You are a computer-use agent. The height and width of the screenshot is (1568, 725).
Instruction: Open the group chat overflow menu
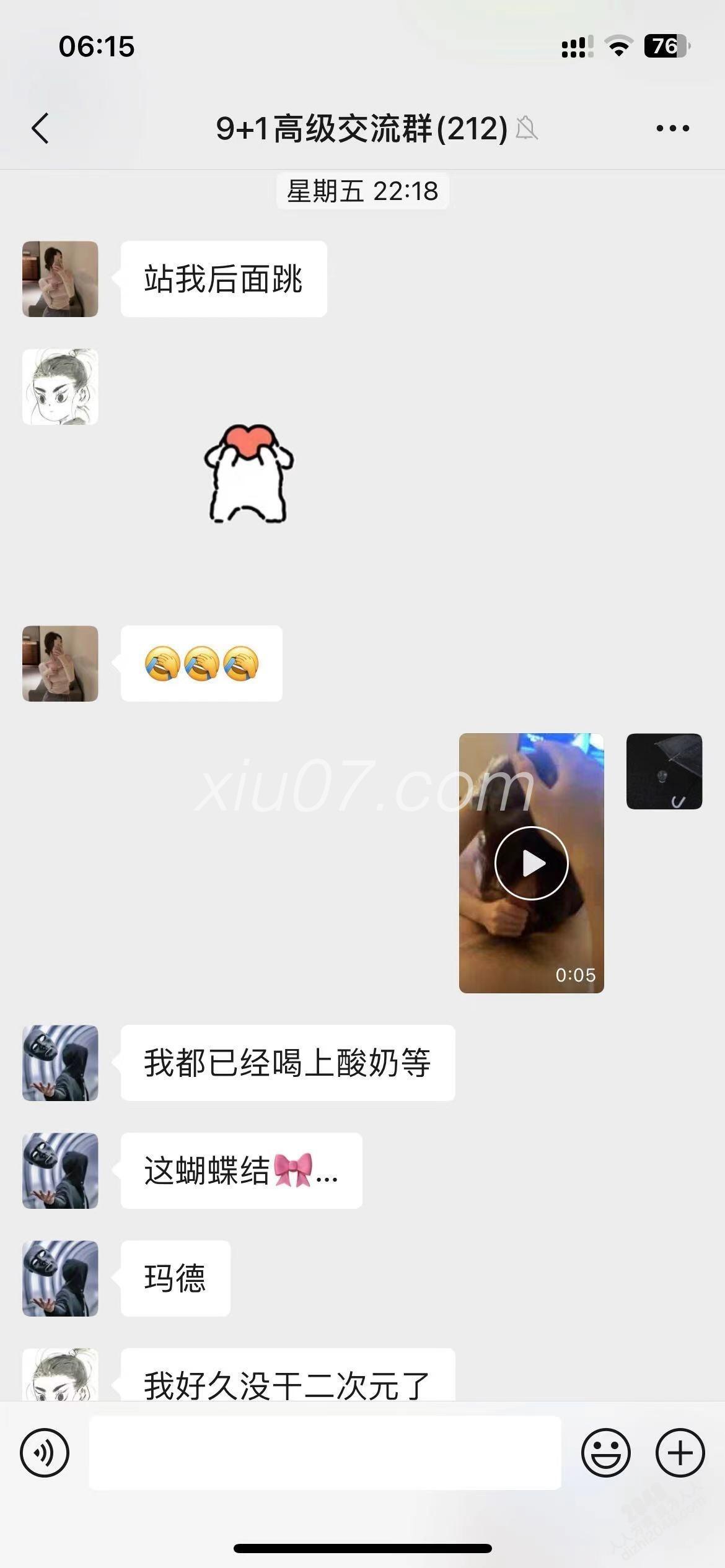click(672, 128)
